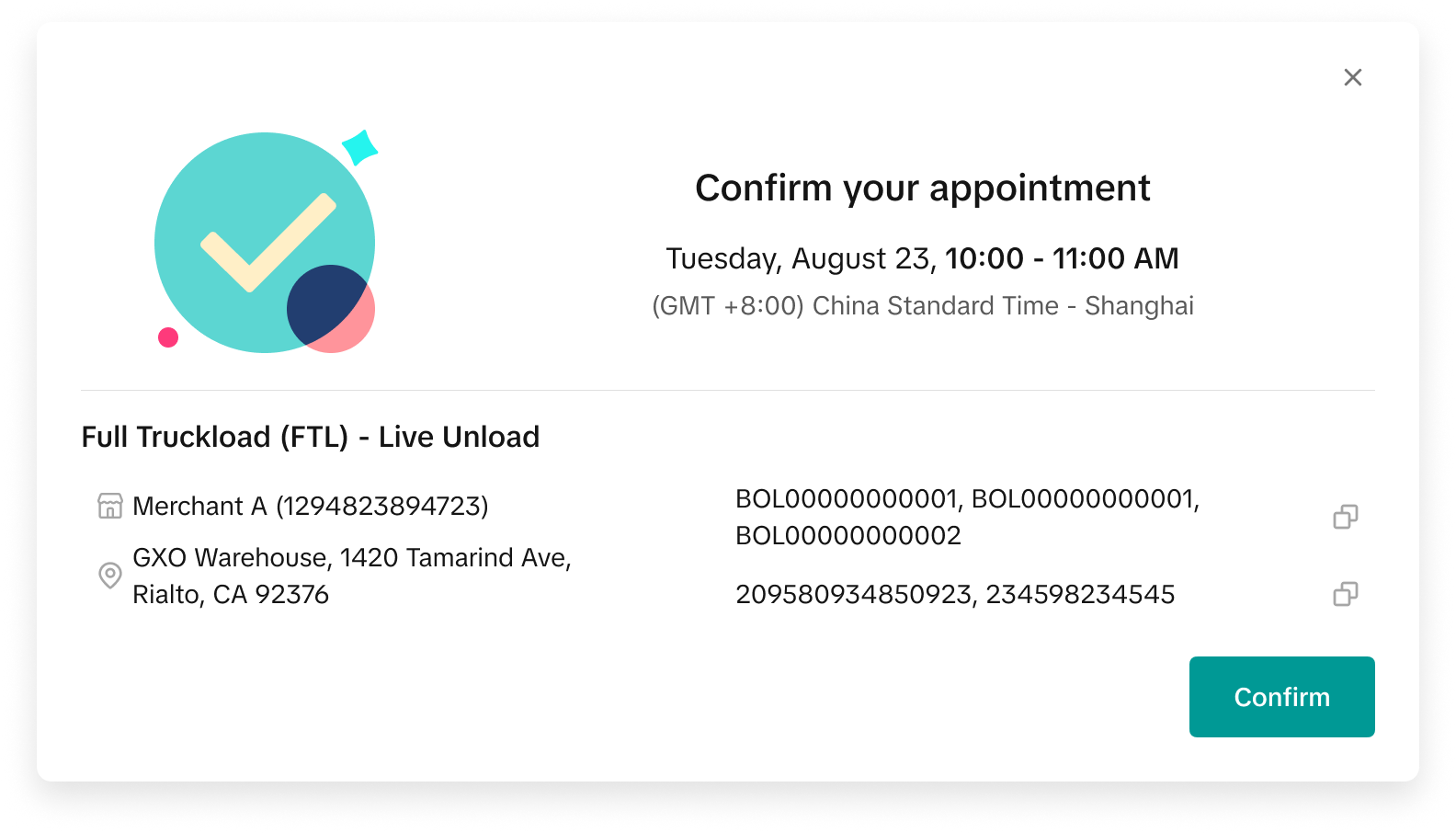Confirm the appointment
Image resolution: width=1456 pixels, height=833 pixels.
point(1281,697)
